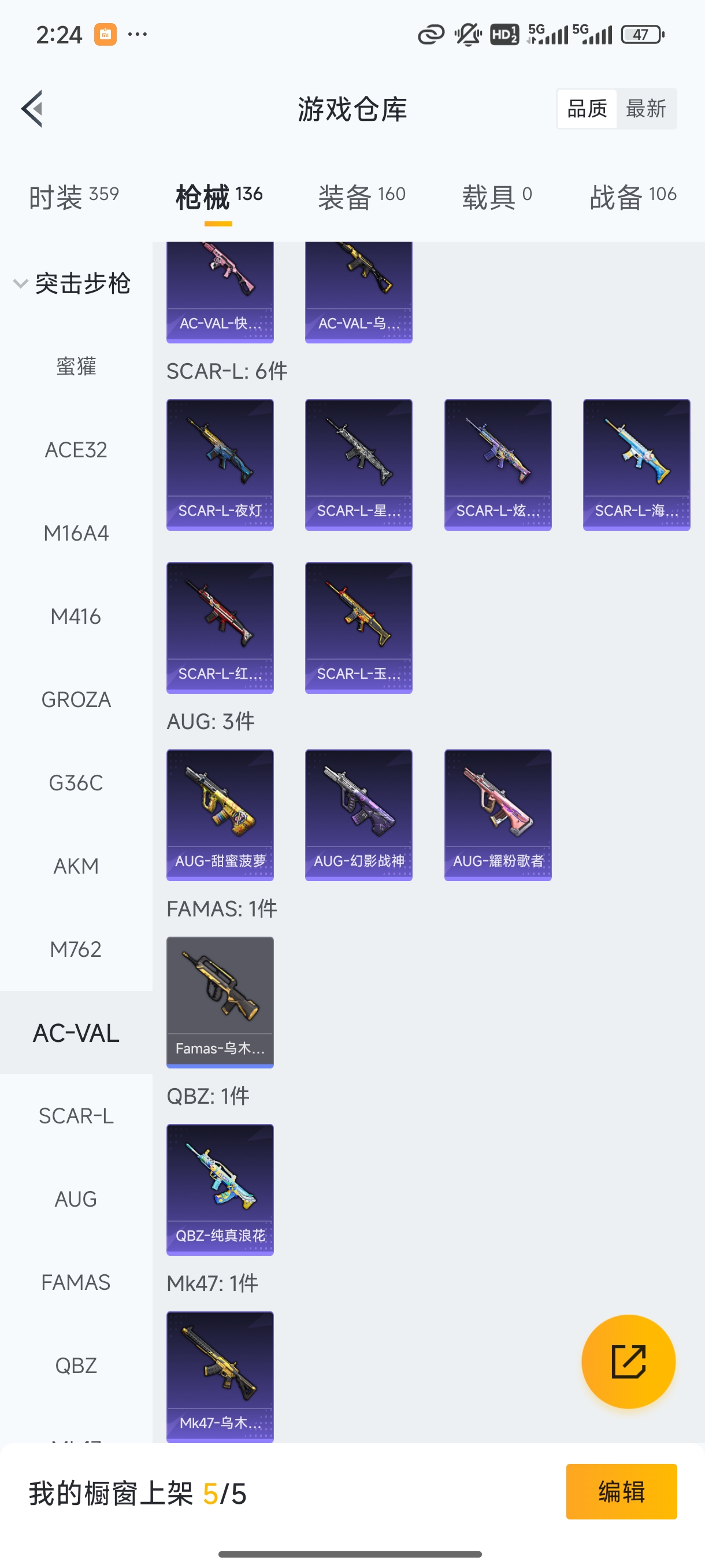Select 蜜獾 in the weapon sidebar

76,367
